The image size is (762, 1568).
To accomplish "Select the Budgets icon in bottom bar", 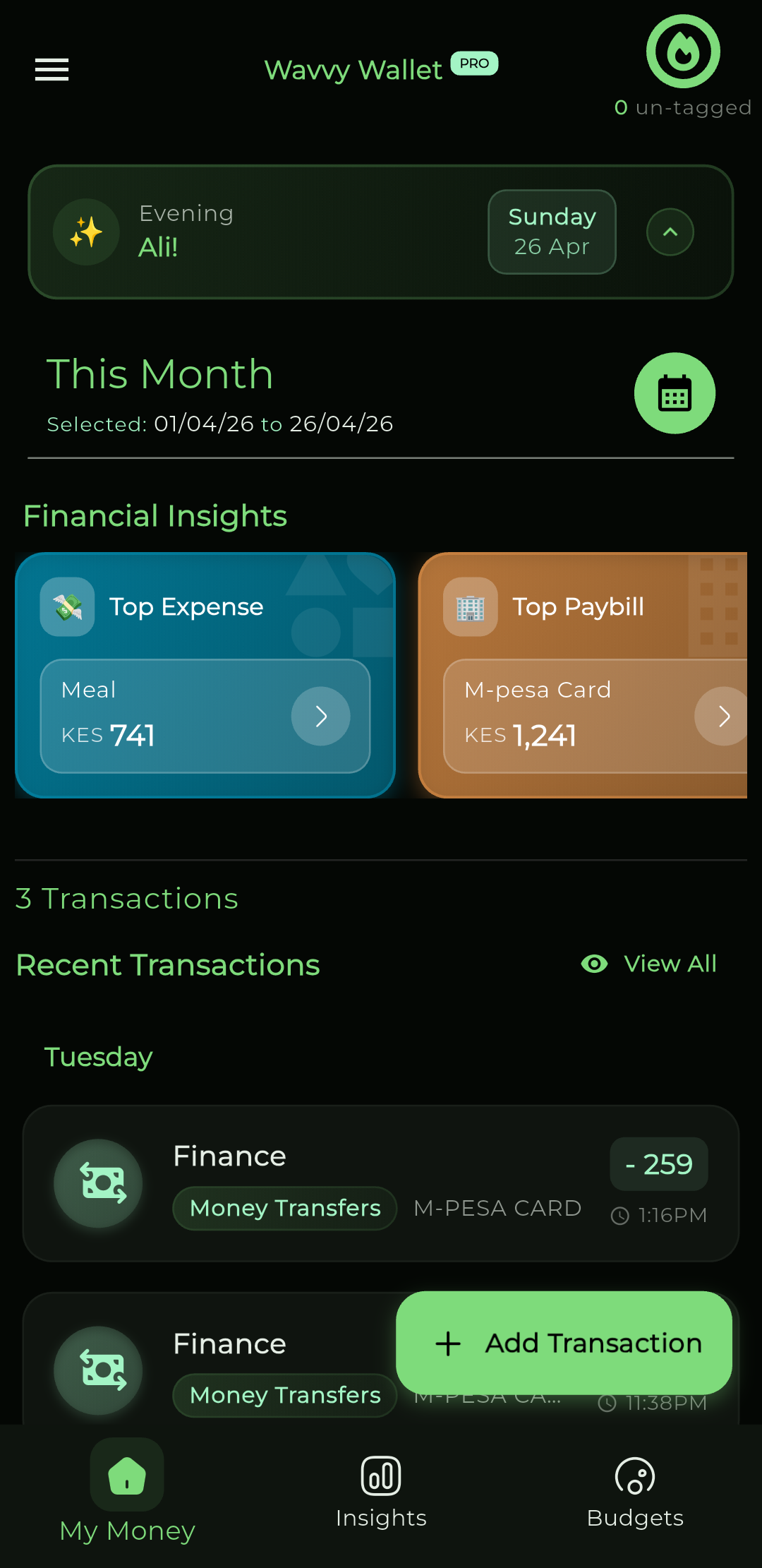I will click(634, 1475).
